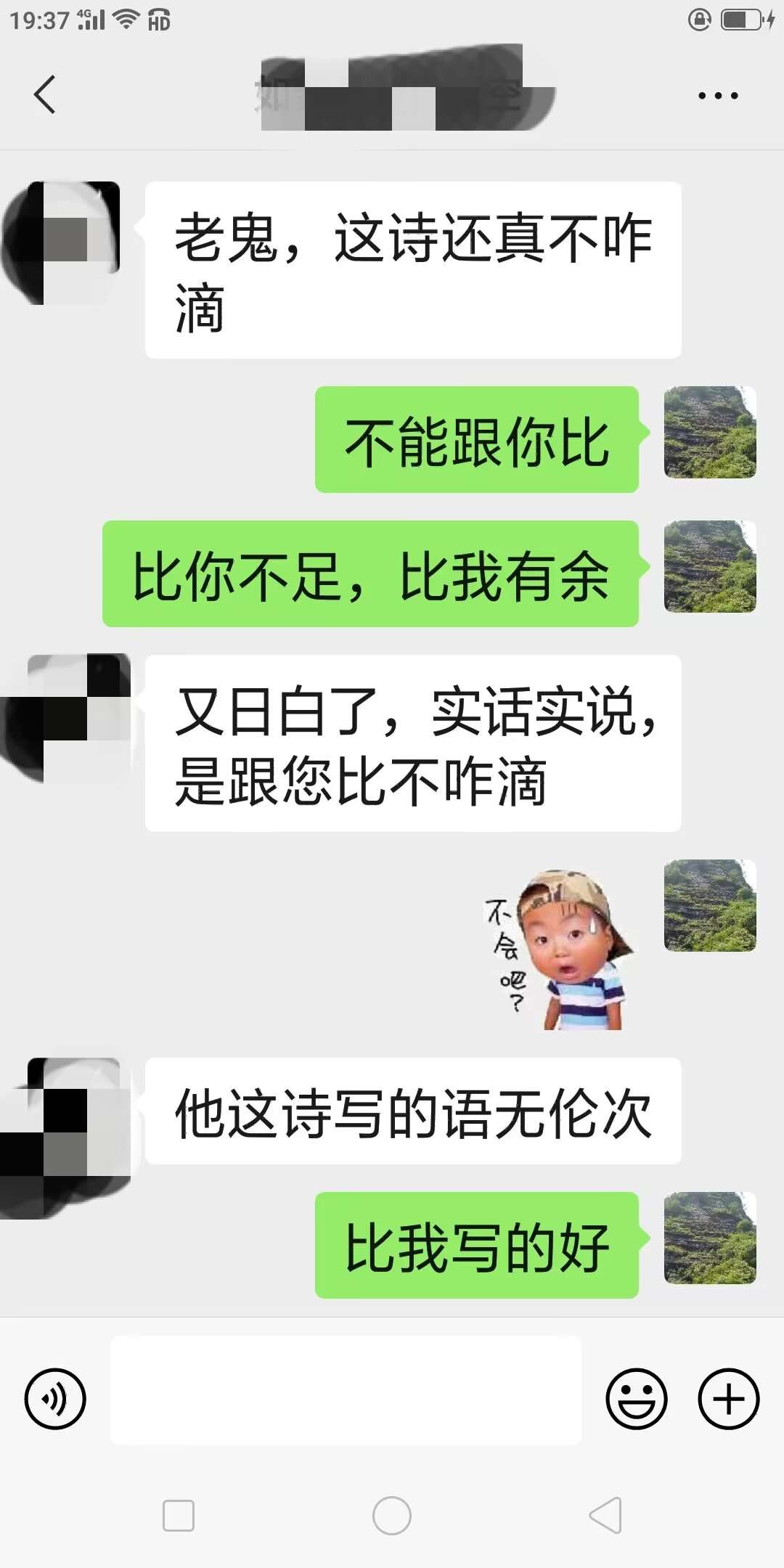Viewport: 784px width, 1568px height.
Task: Open the recent apps overview
Action: (179, 1516)
